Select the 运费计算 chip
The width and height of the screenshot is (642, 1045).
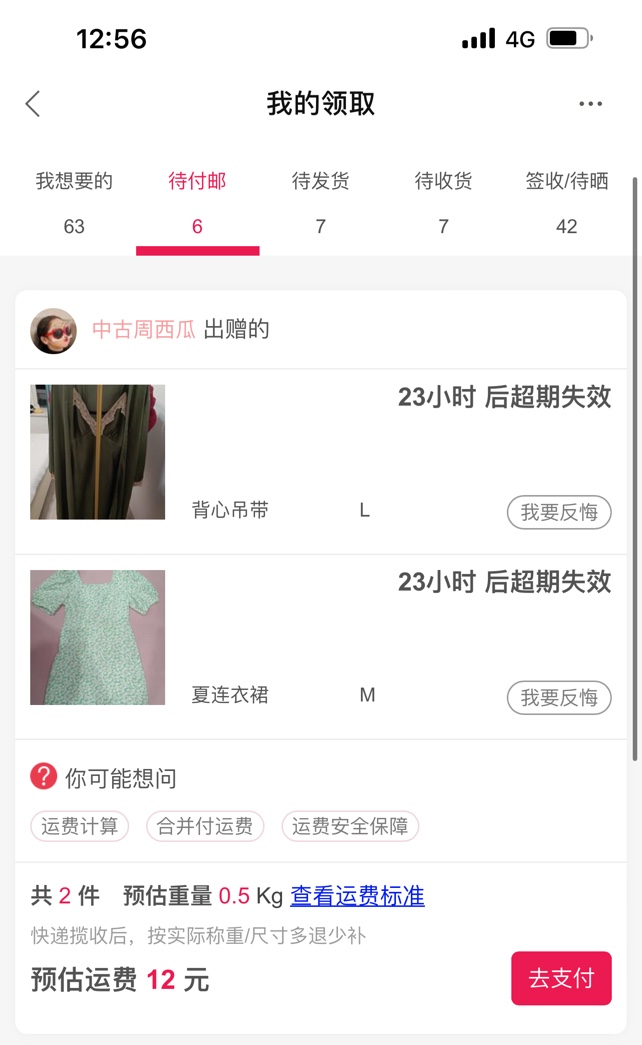(79, 826)
